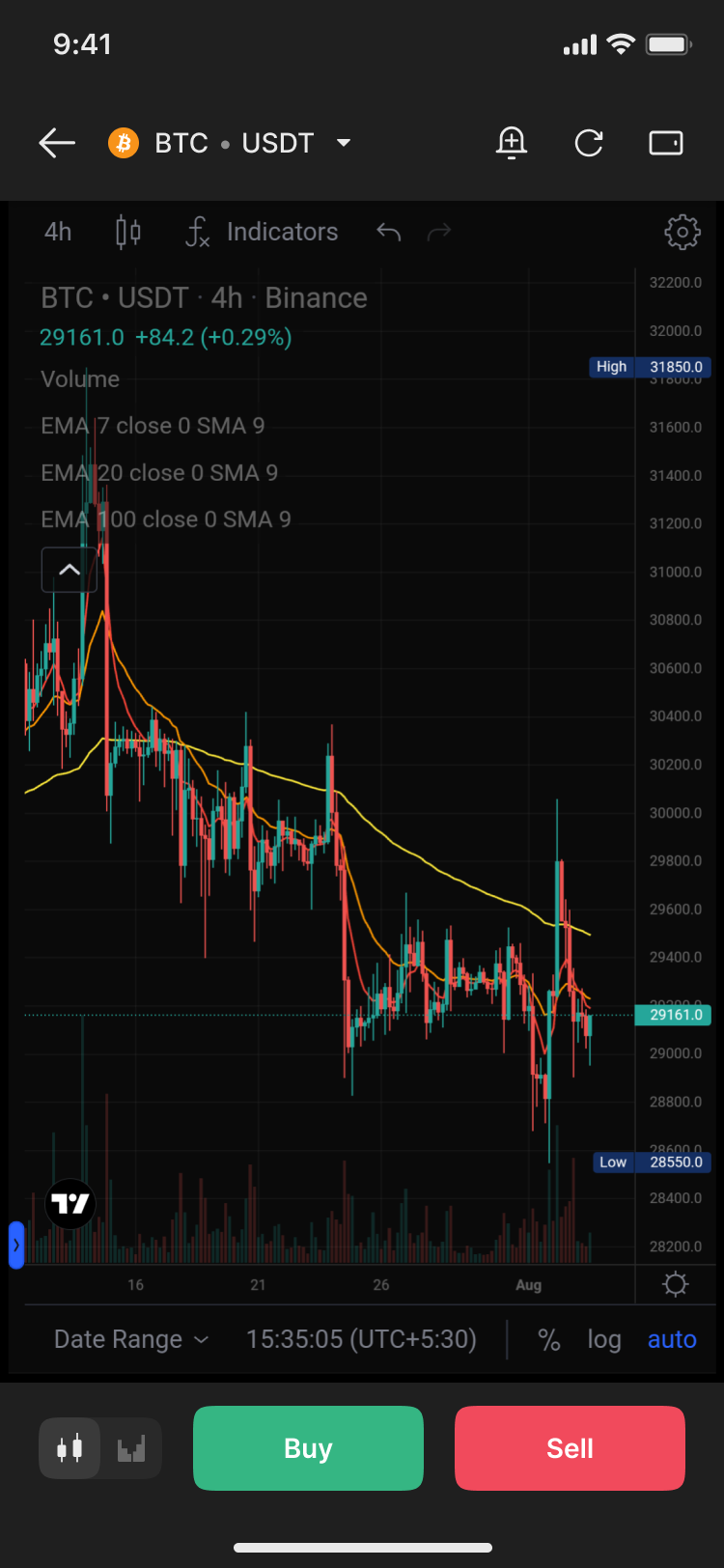This screenshot has width=724, height=1568.
Task: Toggle percentage scale
Action: tap(549, 1339)
